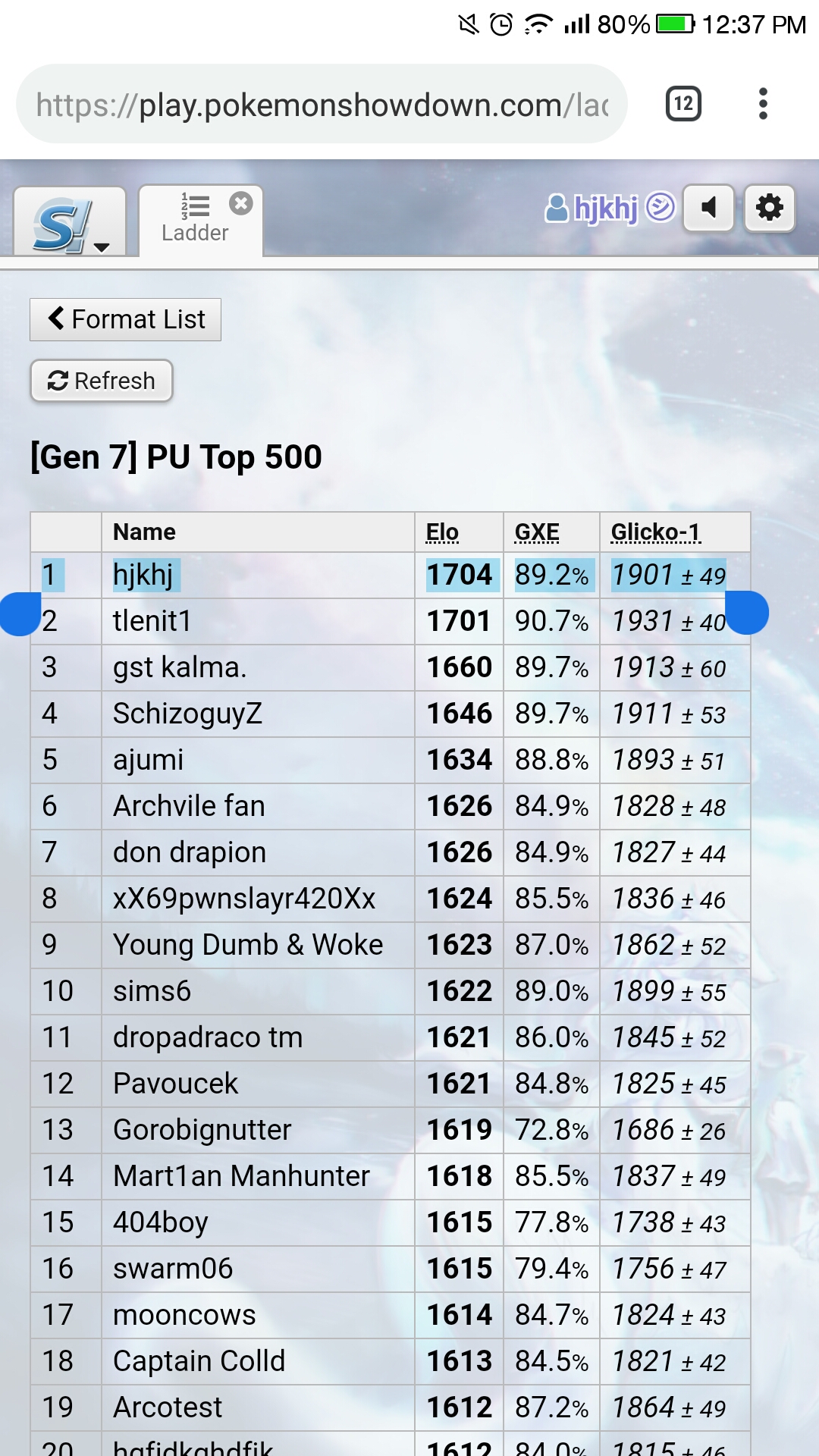Tap the Elo column header

point(442,532)
